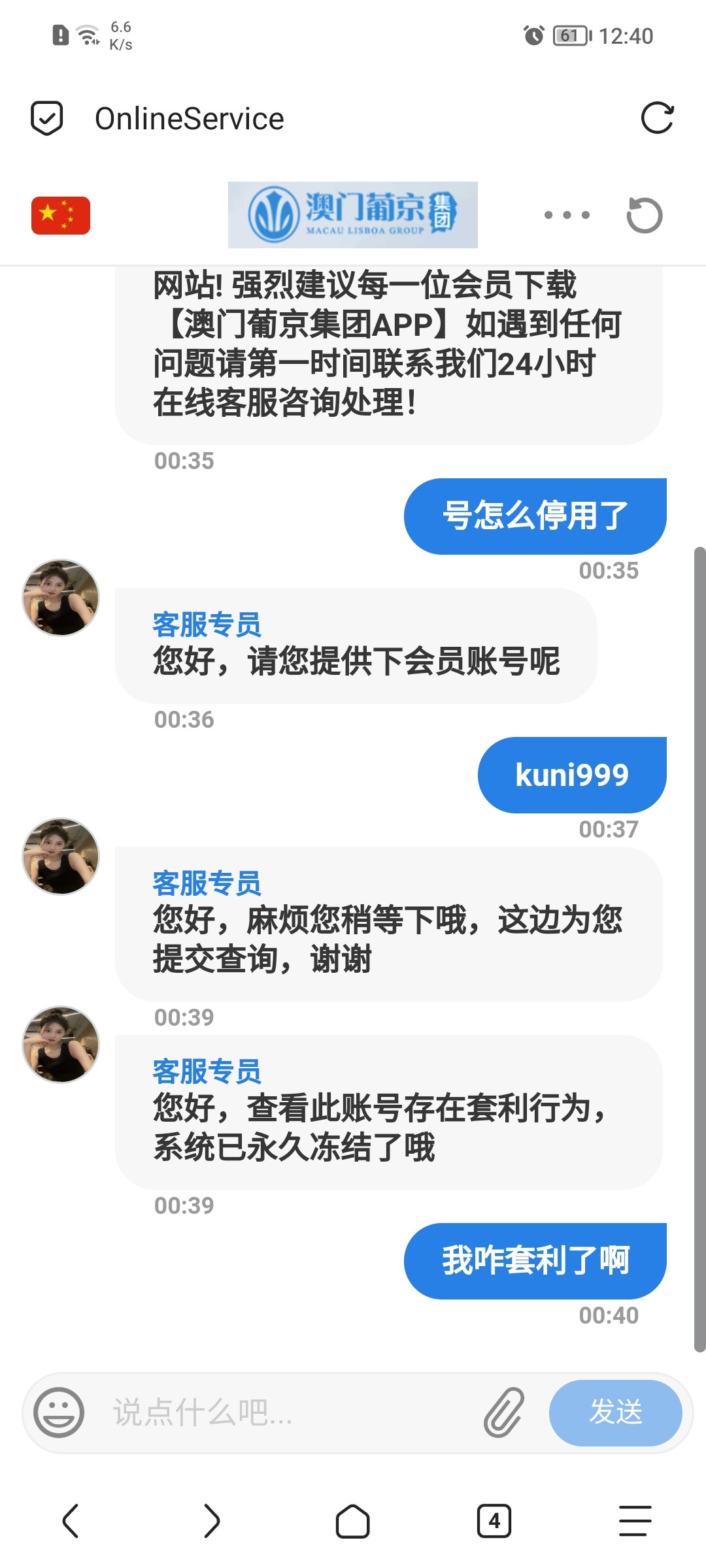Image resolution: width=706 pixels, height=1568 pixels.
Task: Attach a file with the paperclip
Action: (504, 1413)
